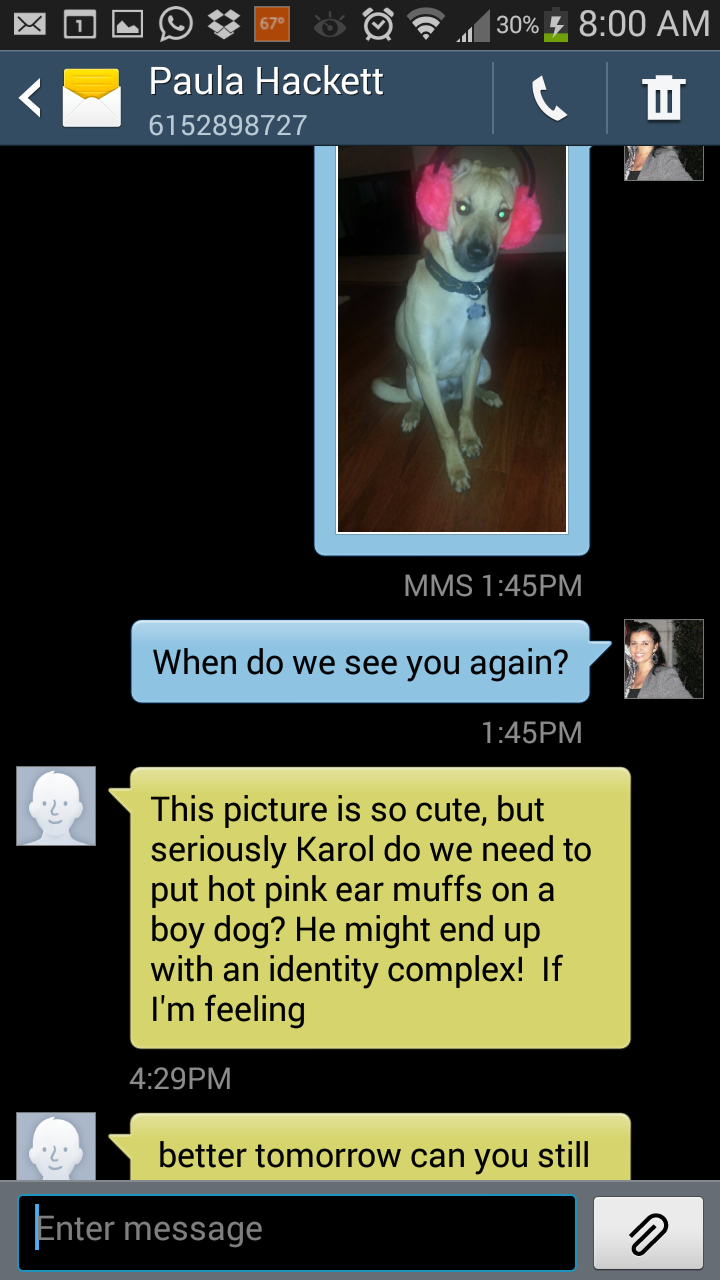The image size is (720, 1280).
Task: Open your avatar beside "When do we see you again?"
Action: click(x=663, y=658)
